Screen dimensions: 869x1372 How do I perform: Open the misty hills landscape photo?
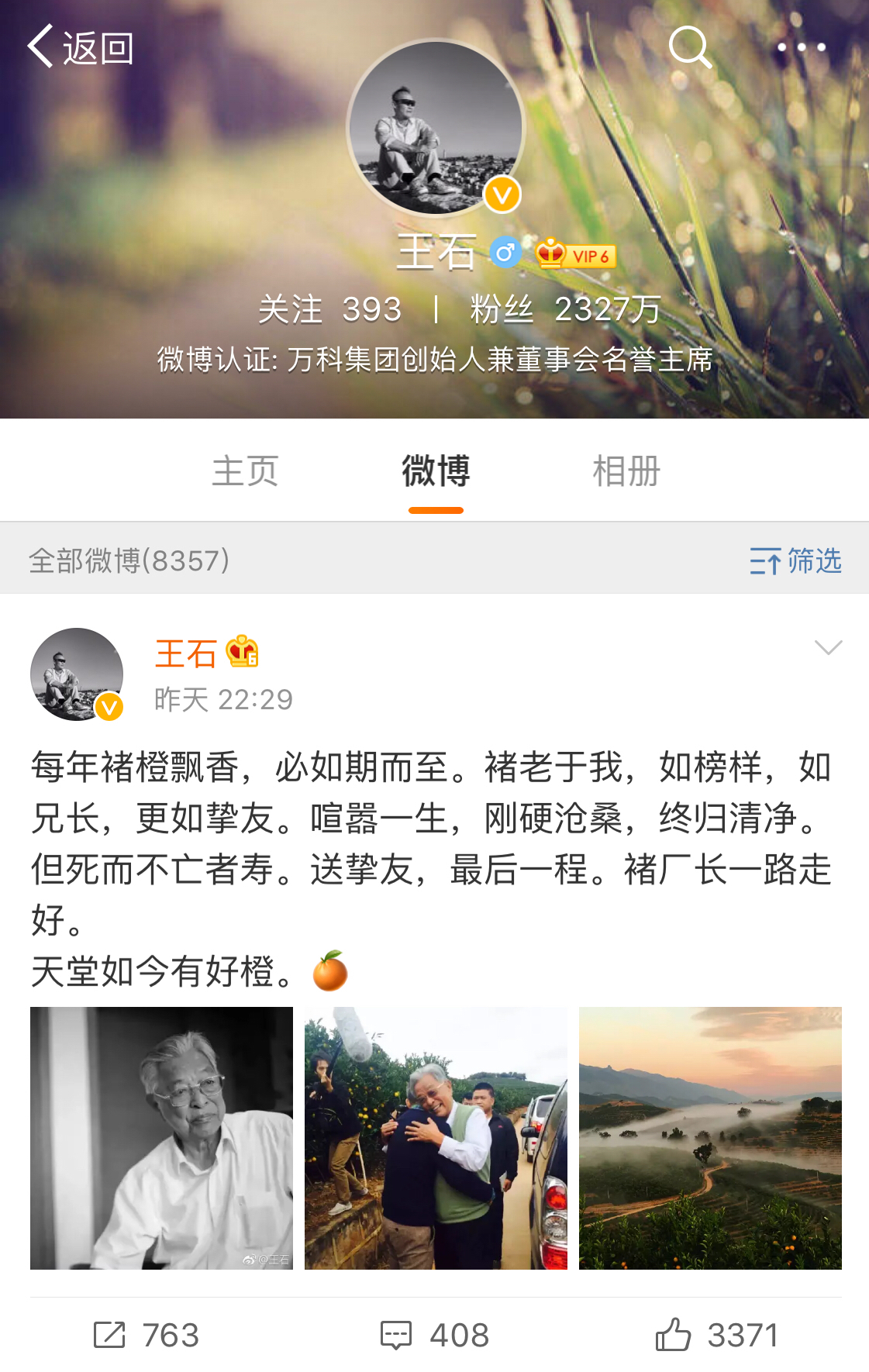[x=710, y=1137]
